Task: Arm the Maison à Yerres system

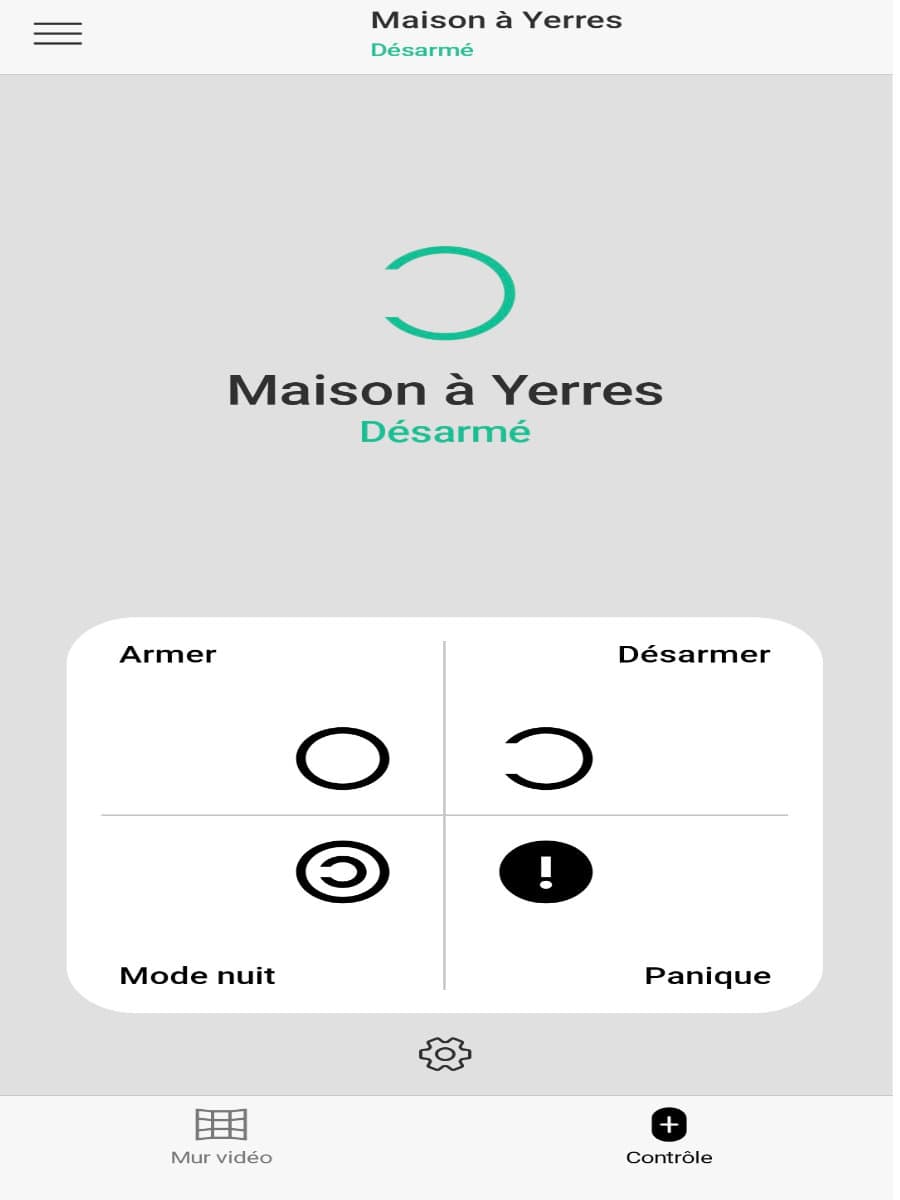Action: click(x=342, y=759)
